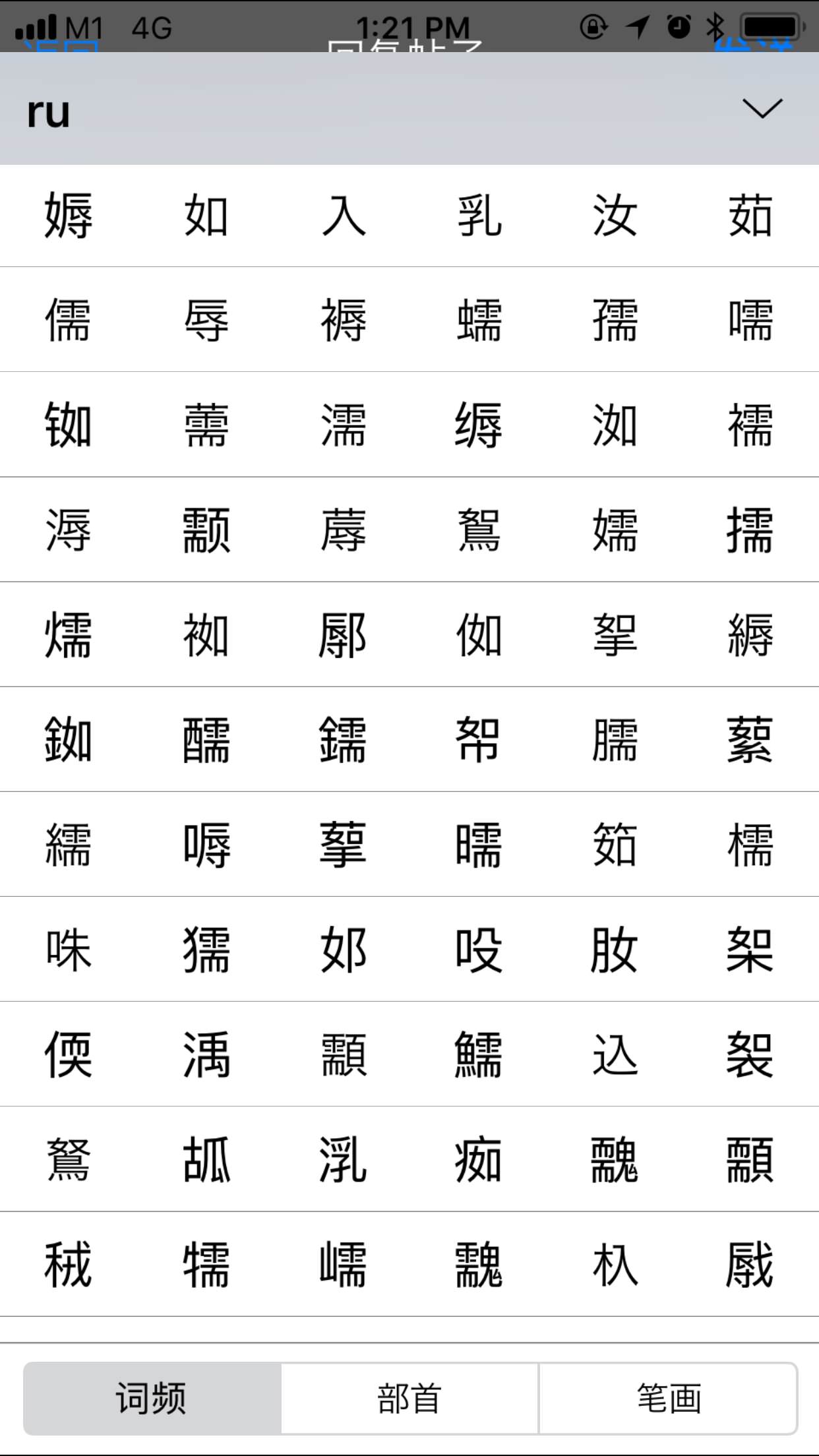Insert the candidate 肦
Image resolution: width=819 pixels, height=1456 pixels.
coord(615,950)
